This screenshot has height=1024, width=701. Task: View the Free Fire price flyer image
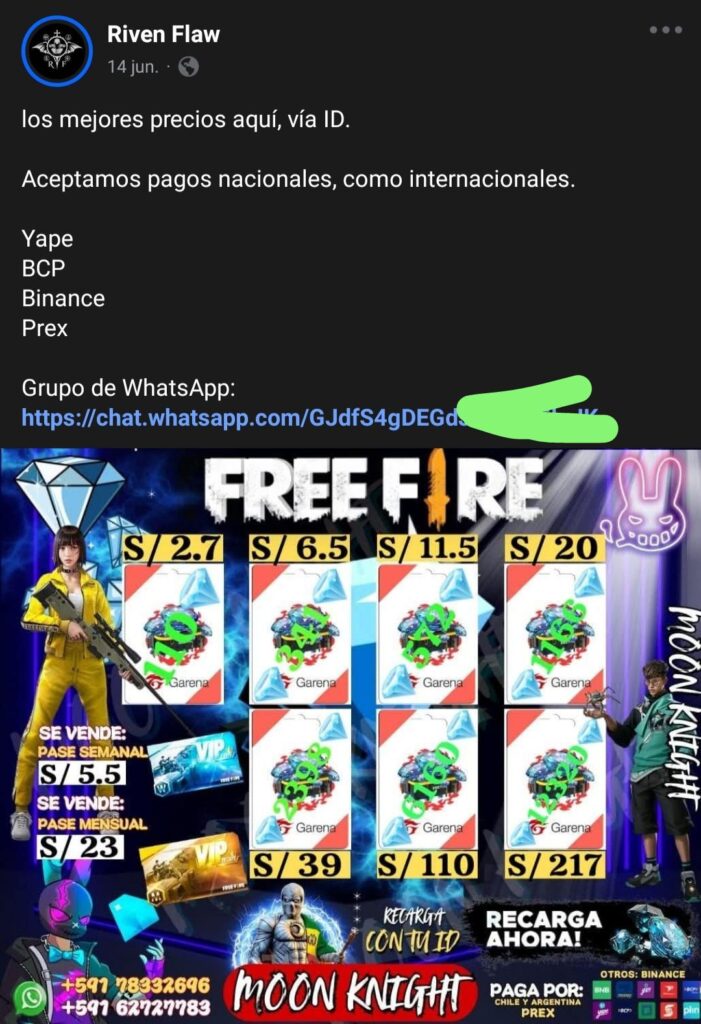[x=350, y=735]
